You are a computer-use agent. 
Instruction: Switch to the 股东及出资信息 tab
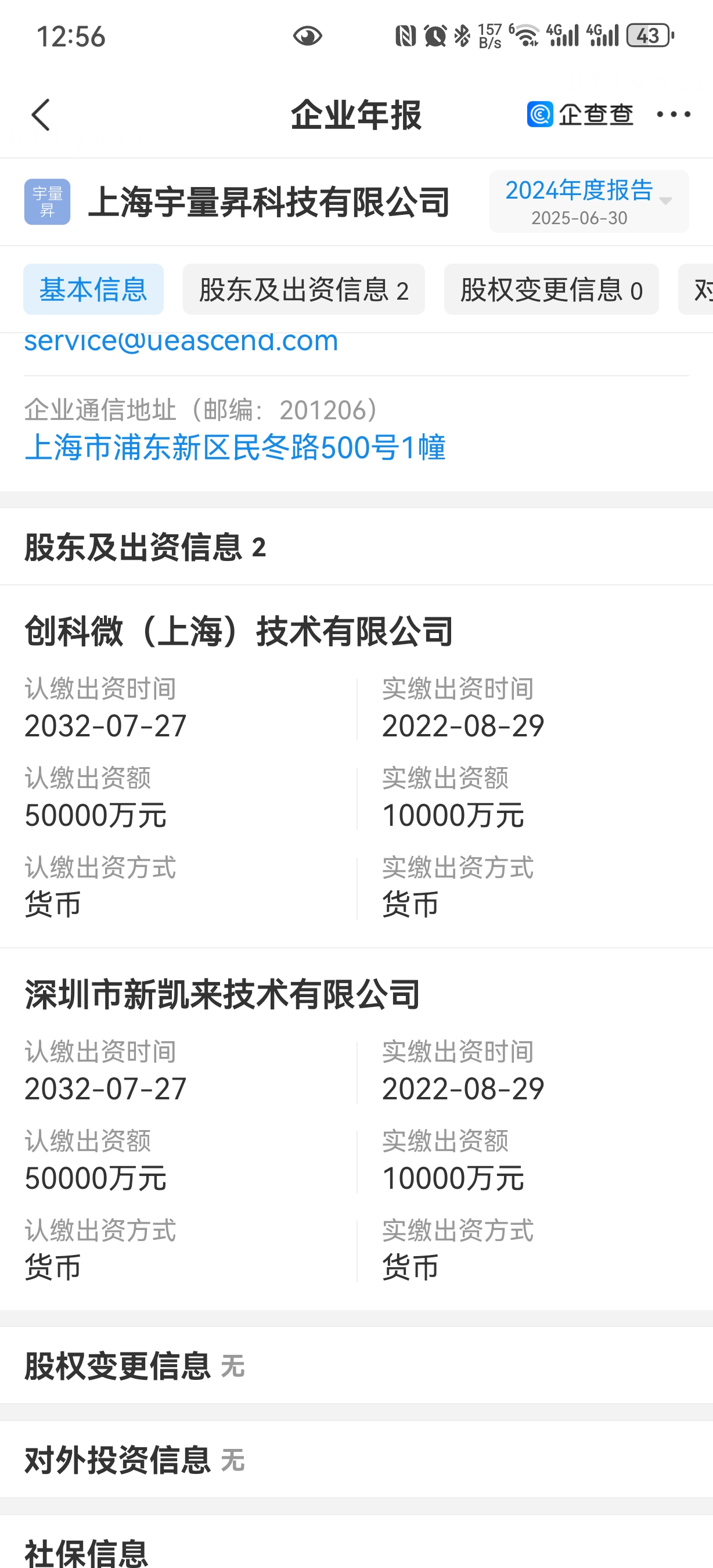coord(304,290)
